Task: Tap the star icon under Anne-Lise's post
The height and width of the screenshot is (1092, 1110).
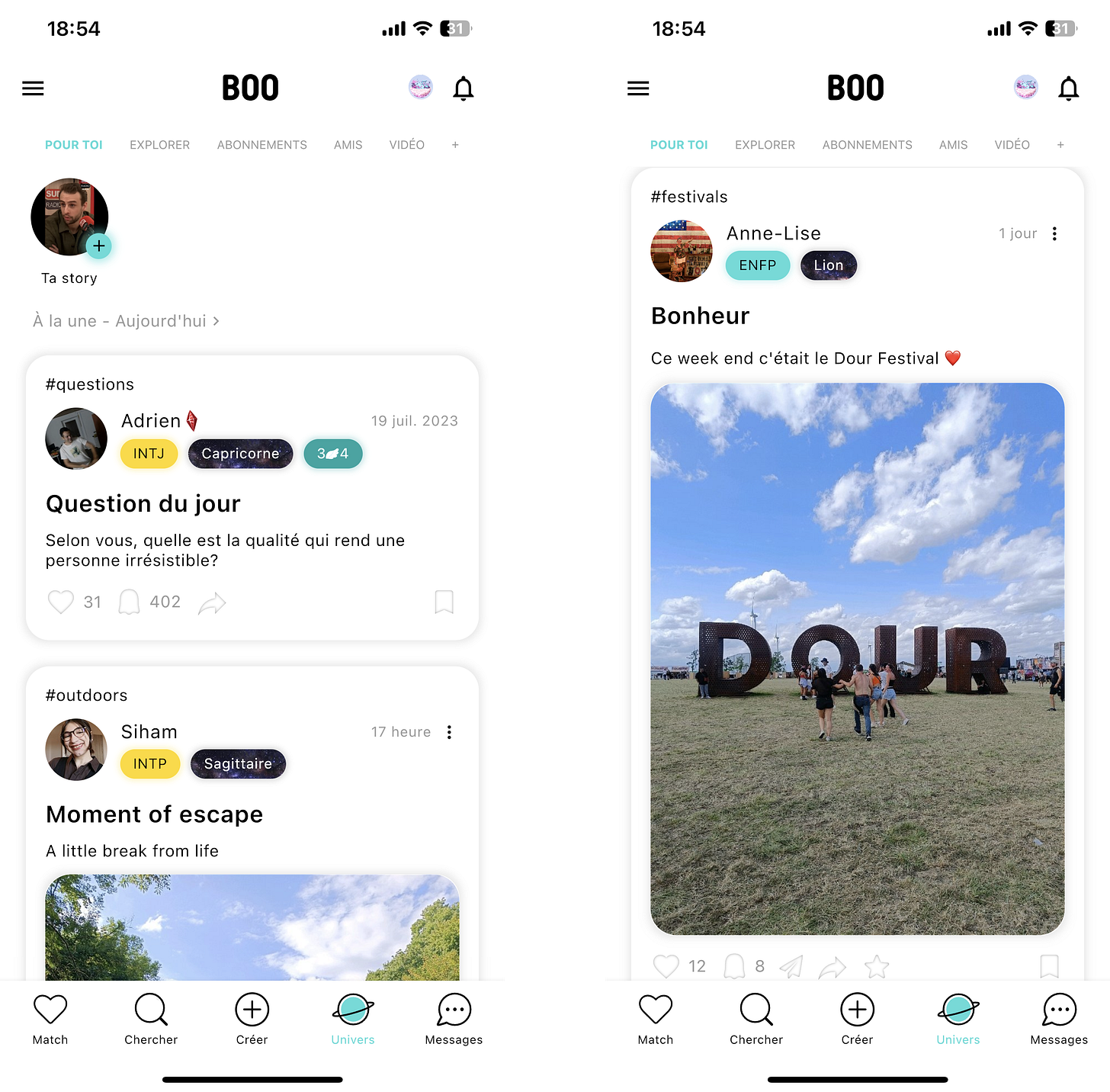Action: point(877,967)
